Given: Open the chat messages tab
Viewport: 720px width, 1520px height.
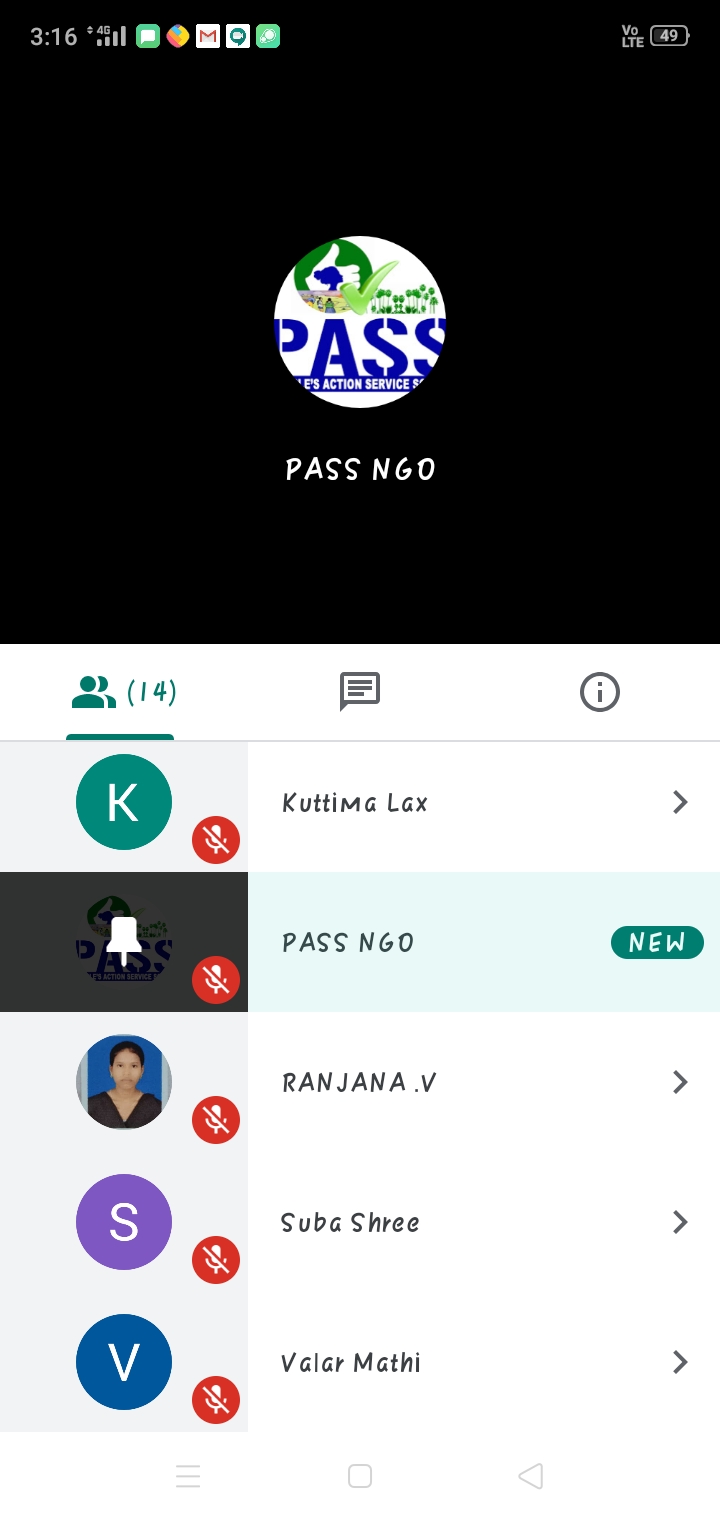Looking at the screenshot, I should pos(360,692).
